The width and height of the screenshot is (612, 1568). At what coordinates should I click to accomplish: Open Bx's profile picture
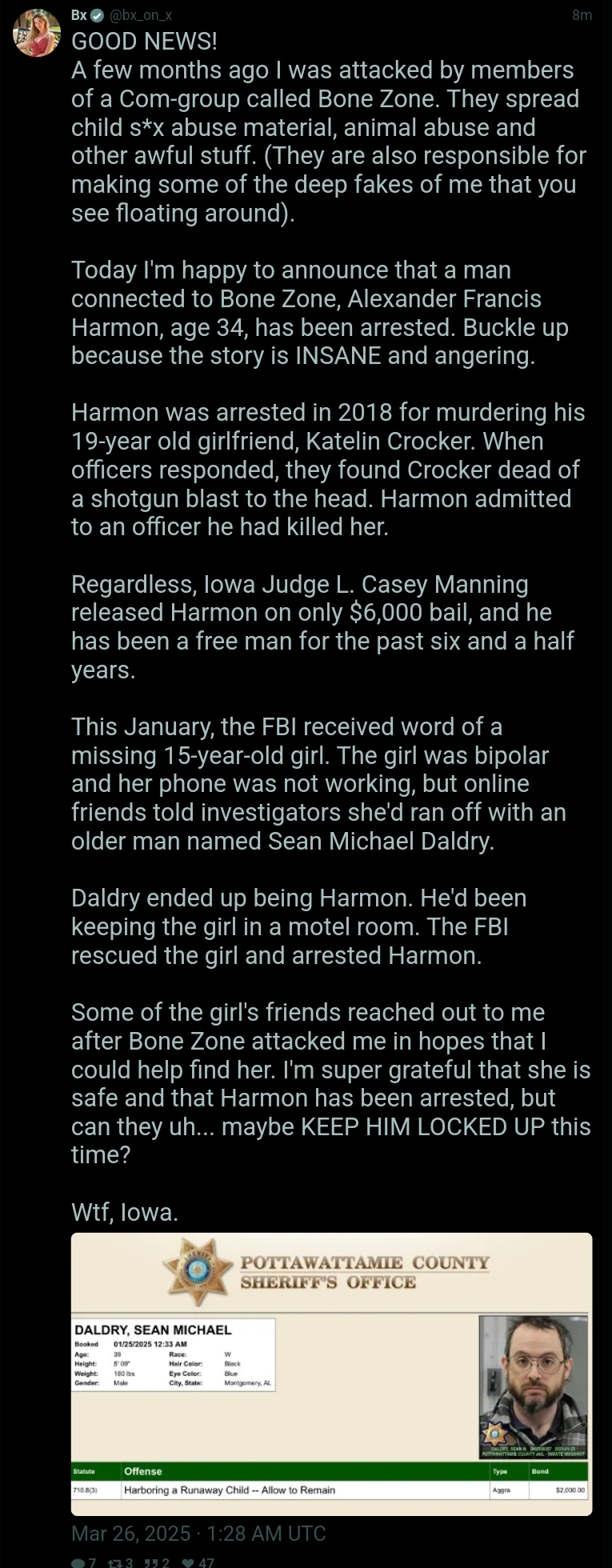pyautogui.click(x=37, y=33)
